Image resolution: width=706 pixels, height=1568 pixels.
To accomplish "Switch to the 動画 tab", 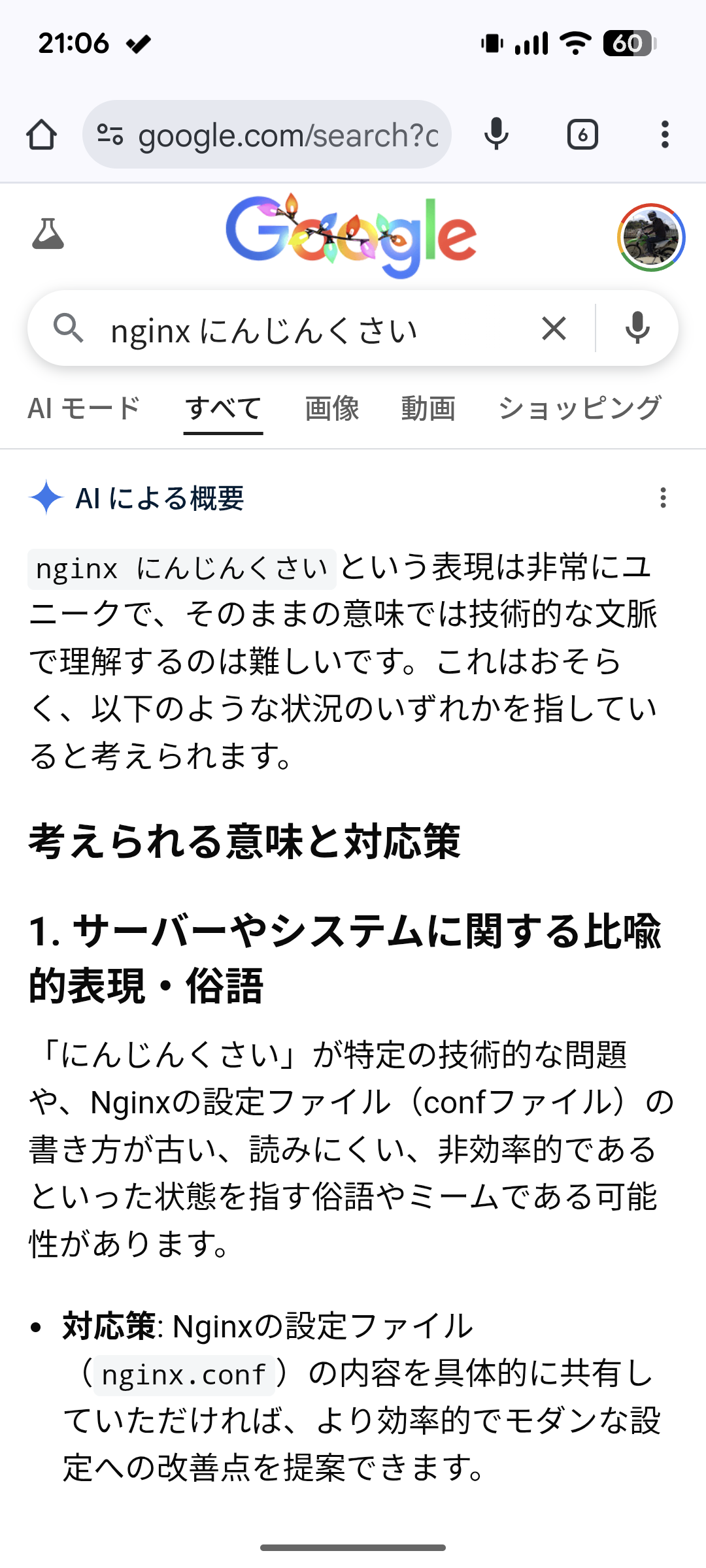I will pos(428,409).
